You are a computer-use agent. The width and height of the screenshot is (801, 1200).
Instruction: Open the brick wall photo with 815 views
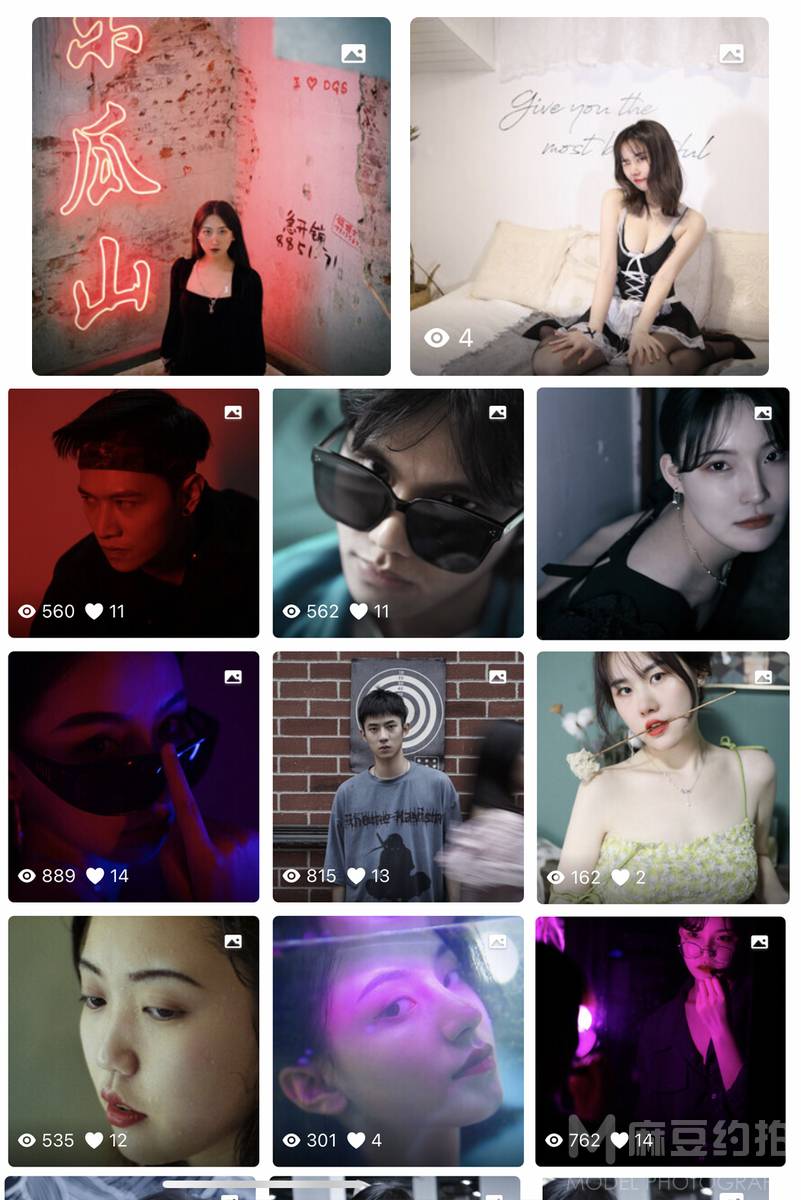point(398,776)
